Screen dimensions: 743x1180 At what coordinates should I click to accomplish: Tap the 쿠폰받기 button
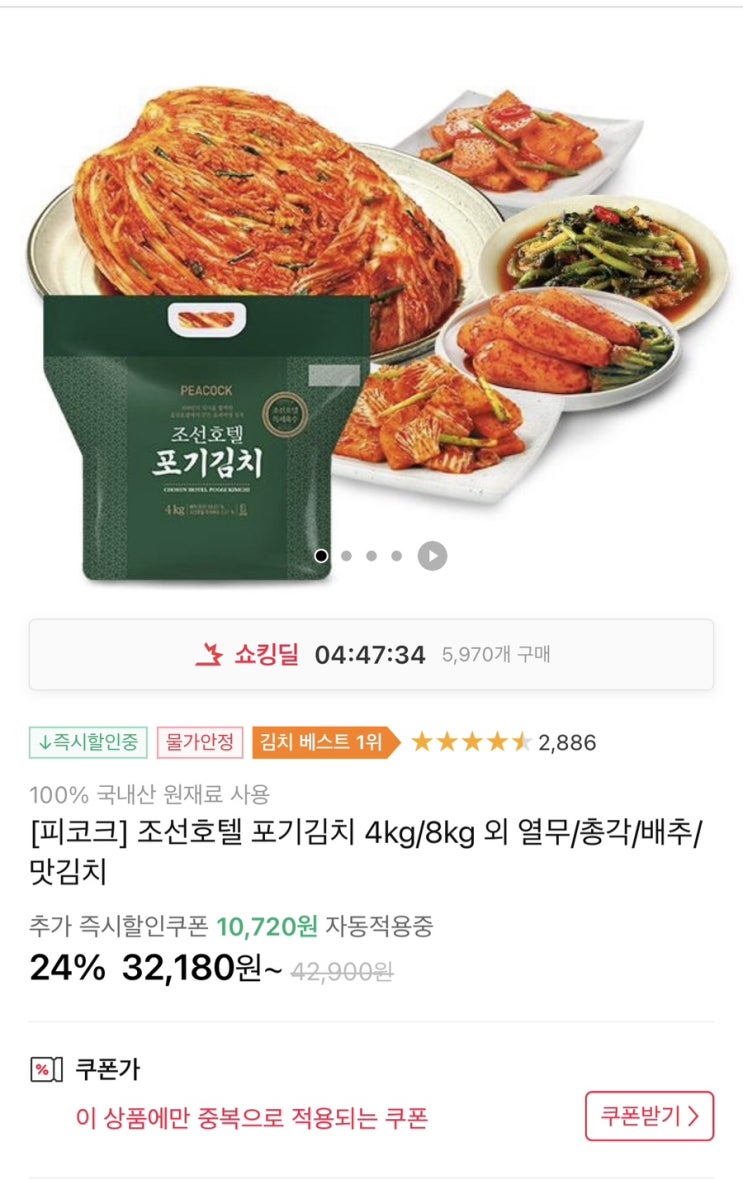(649, 1116)
